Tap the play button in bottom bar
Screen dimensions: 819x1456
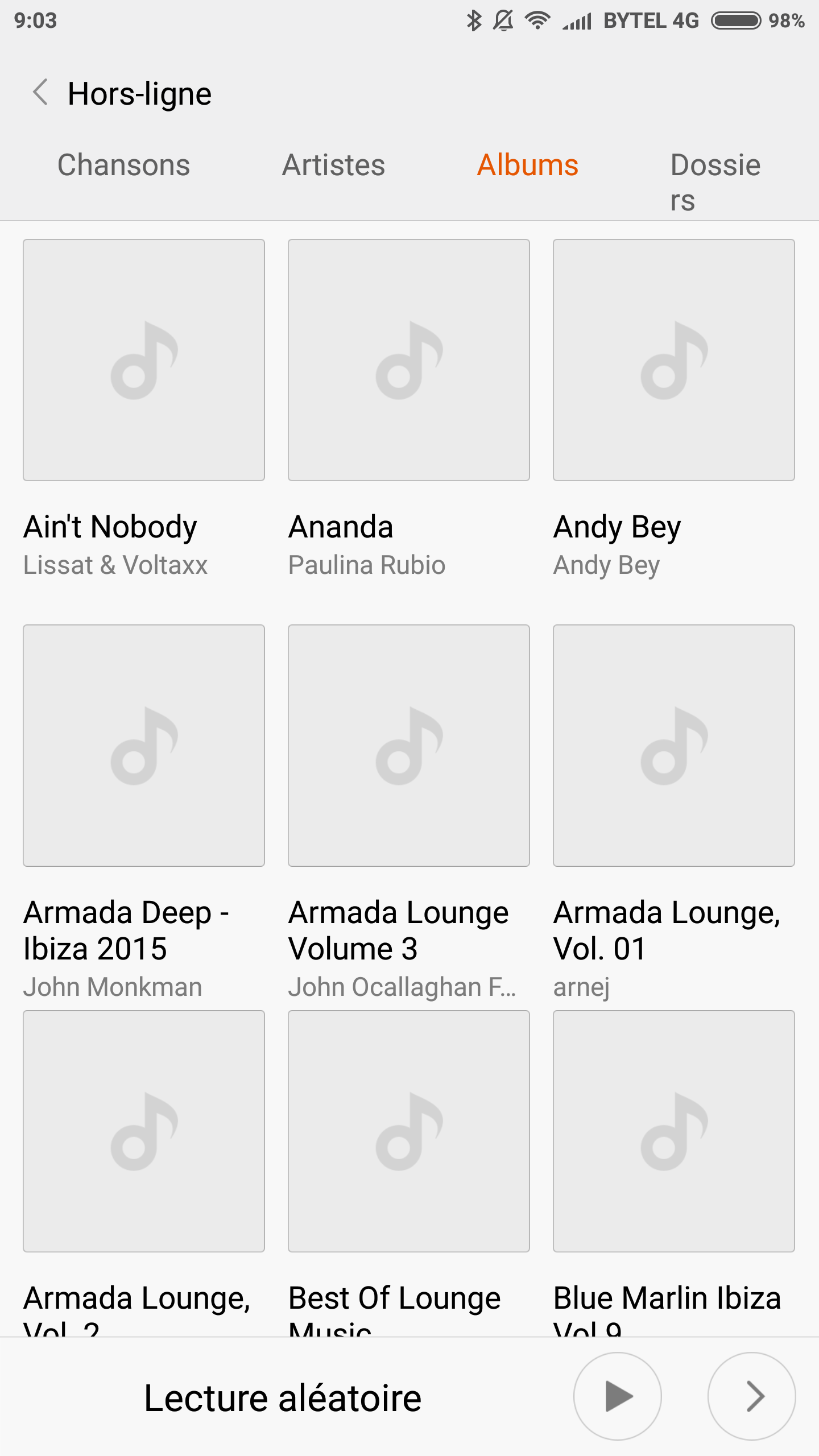pyautogui.click(x=618, y=1396)
